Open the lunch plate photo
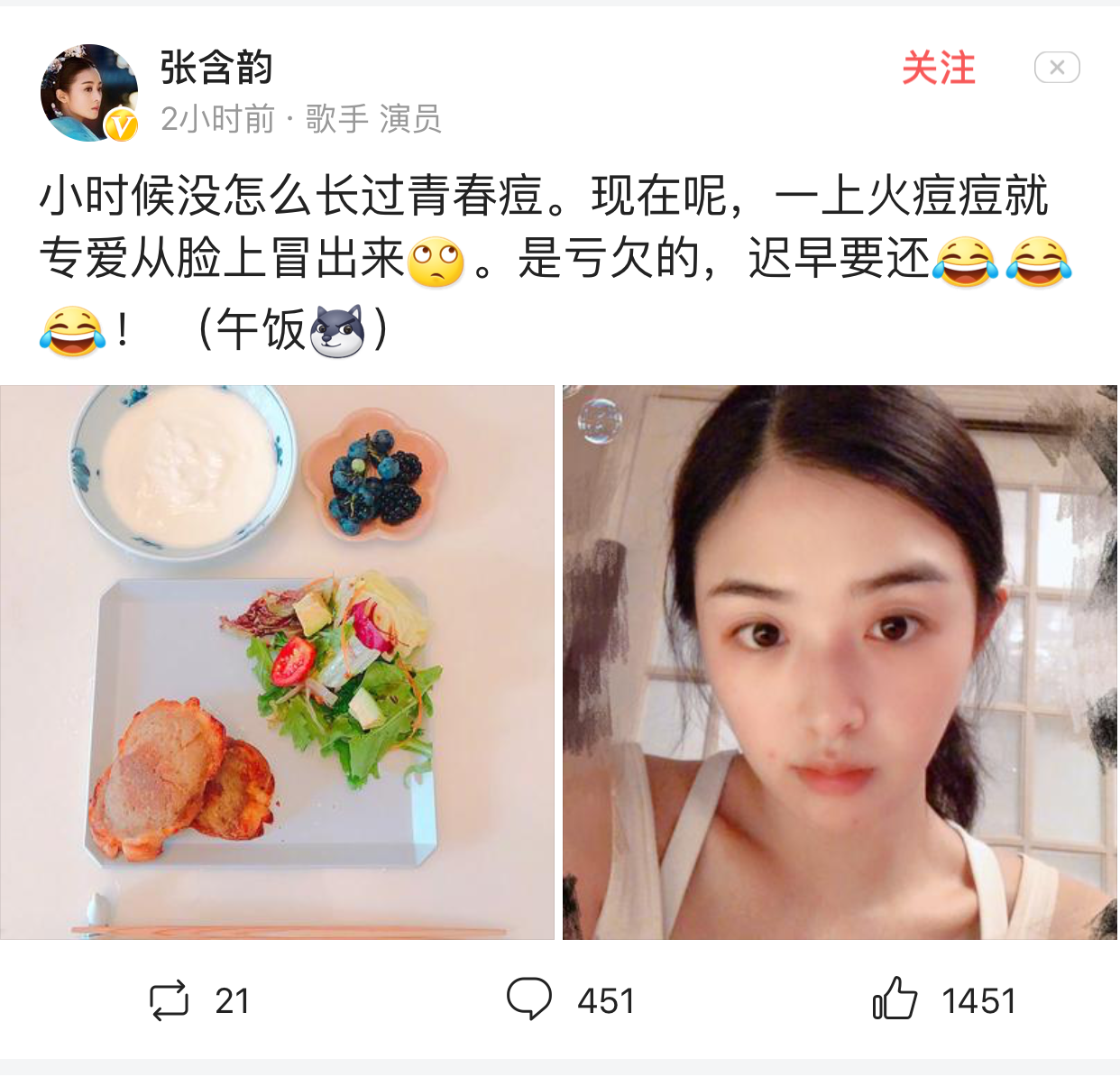 click(277, 662)
